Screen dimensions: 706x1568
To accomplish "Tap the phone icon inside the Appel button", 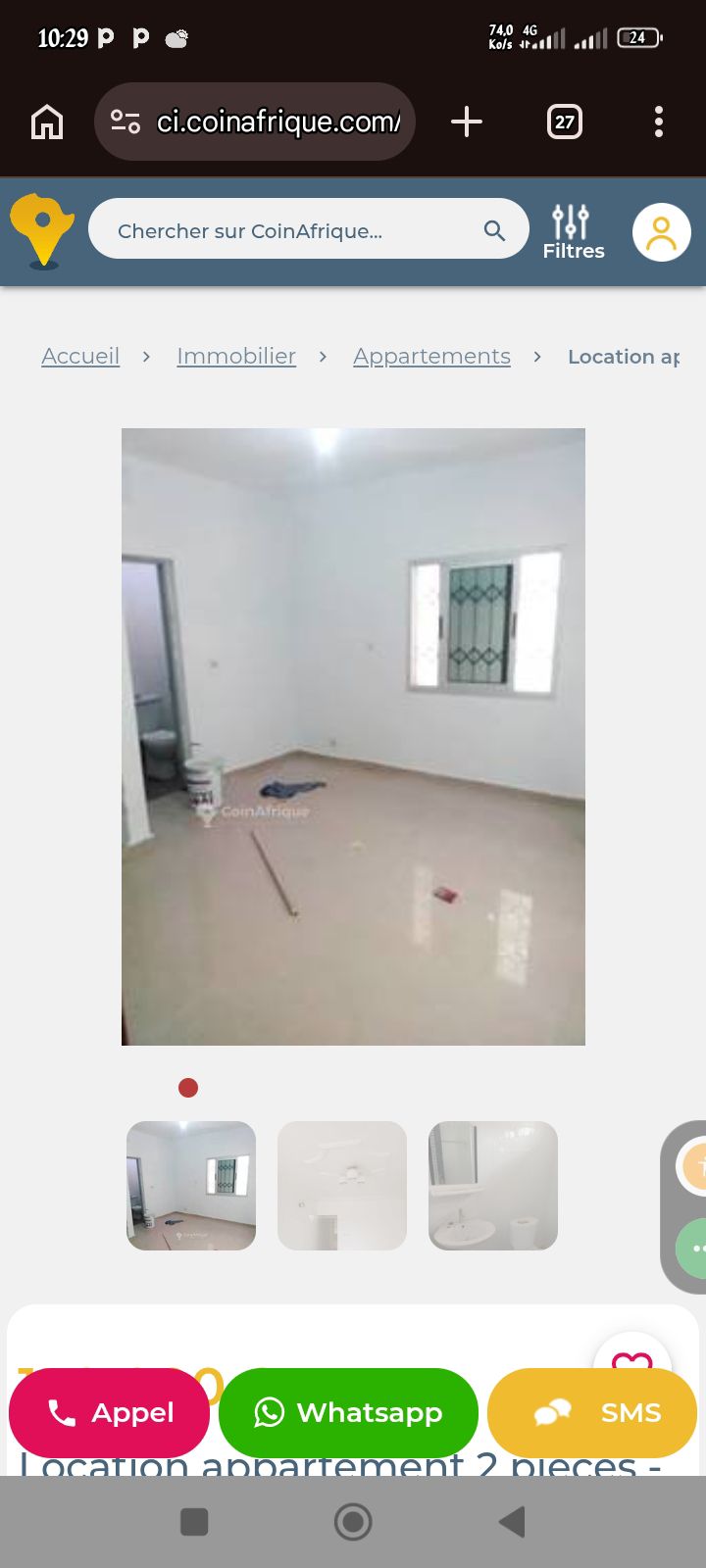I will tap(61, 1412).
